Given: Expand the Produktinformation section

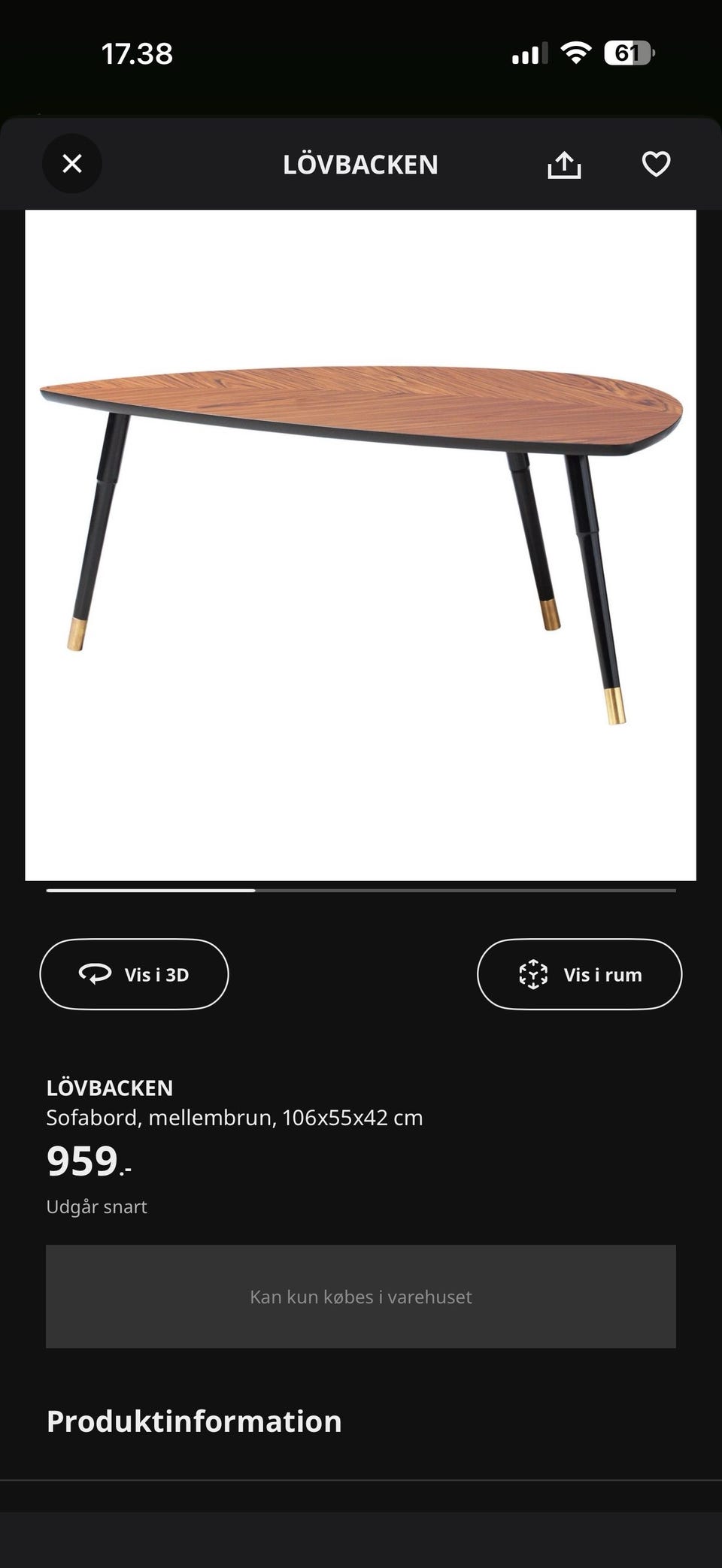Looking at the screenshot, I should (x=194, y=1421).
